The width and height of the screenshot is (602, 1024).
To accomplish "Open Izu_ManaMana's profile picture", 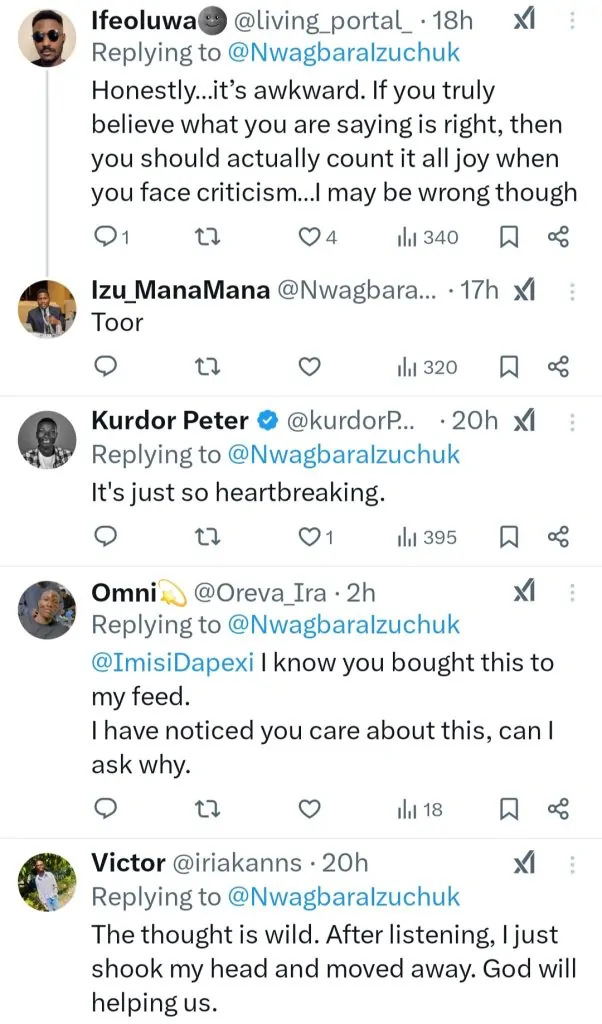I will (47, 308).
